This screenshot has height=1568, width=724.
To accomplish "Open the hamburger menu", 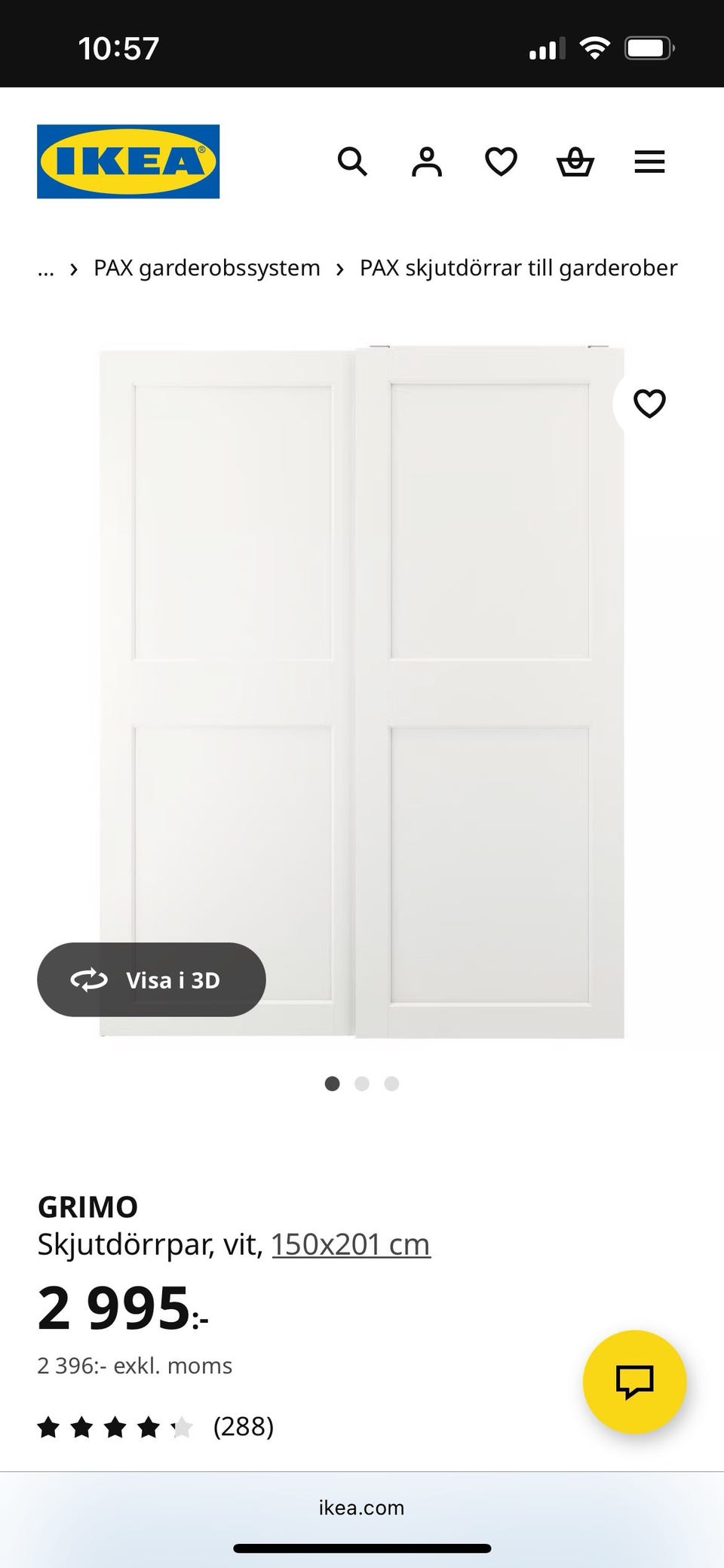I will pos(649,161).
